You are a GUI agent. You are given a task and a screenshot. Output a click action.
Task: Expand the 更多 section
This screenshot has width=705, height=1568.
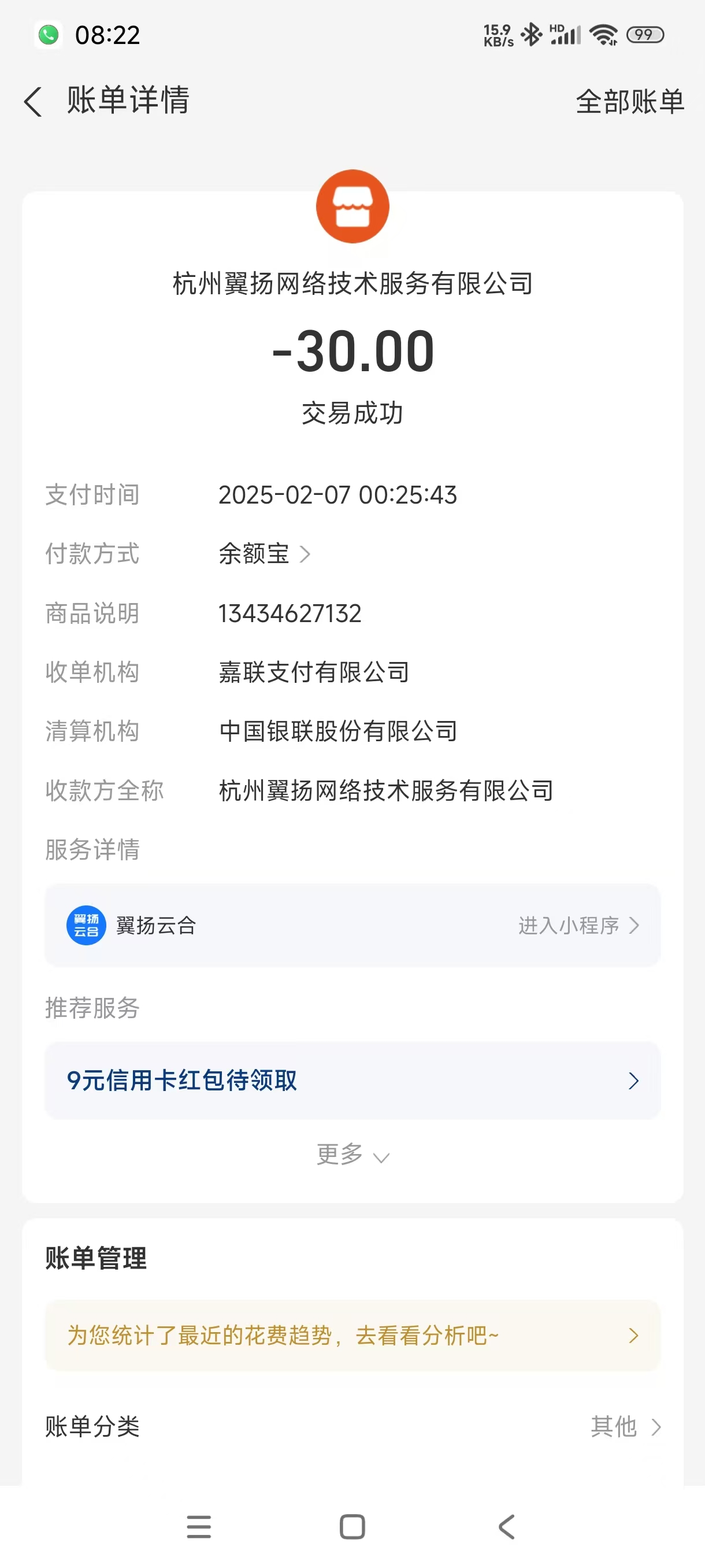tap(352, 1155)
